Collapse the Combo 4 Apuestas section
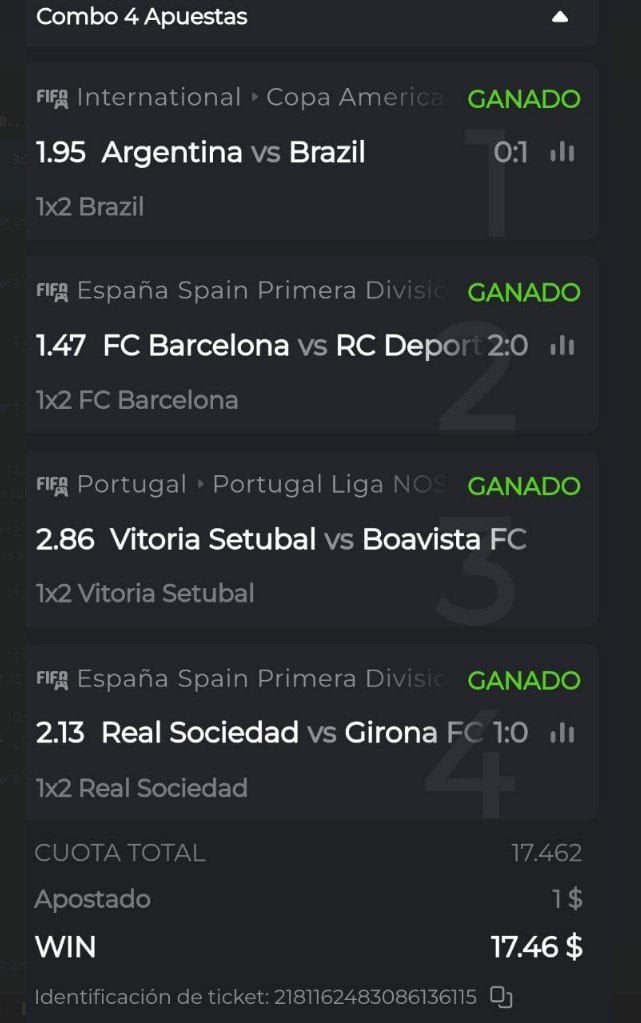641x1023 pixels. coord(560,17)
